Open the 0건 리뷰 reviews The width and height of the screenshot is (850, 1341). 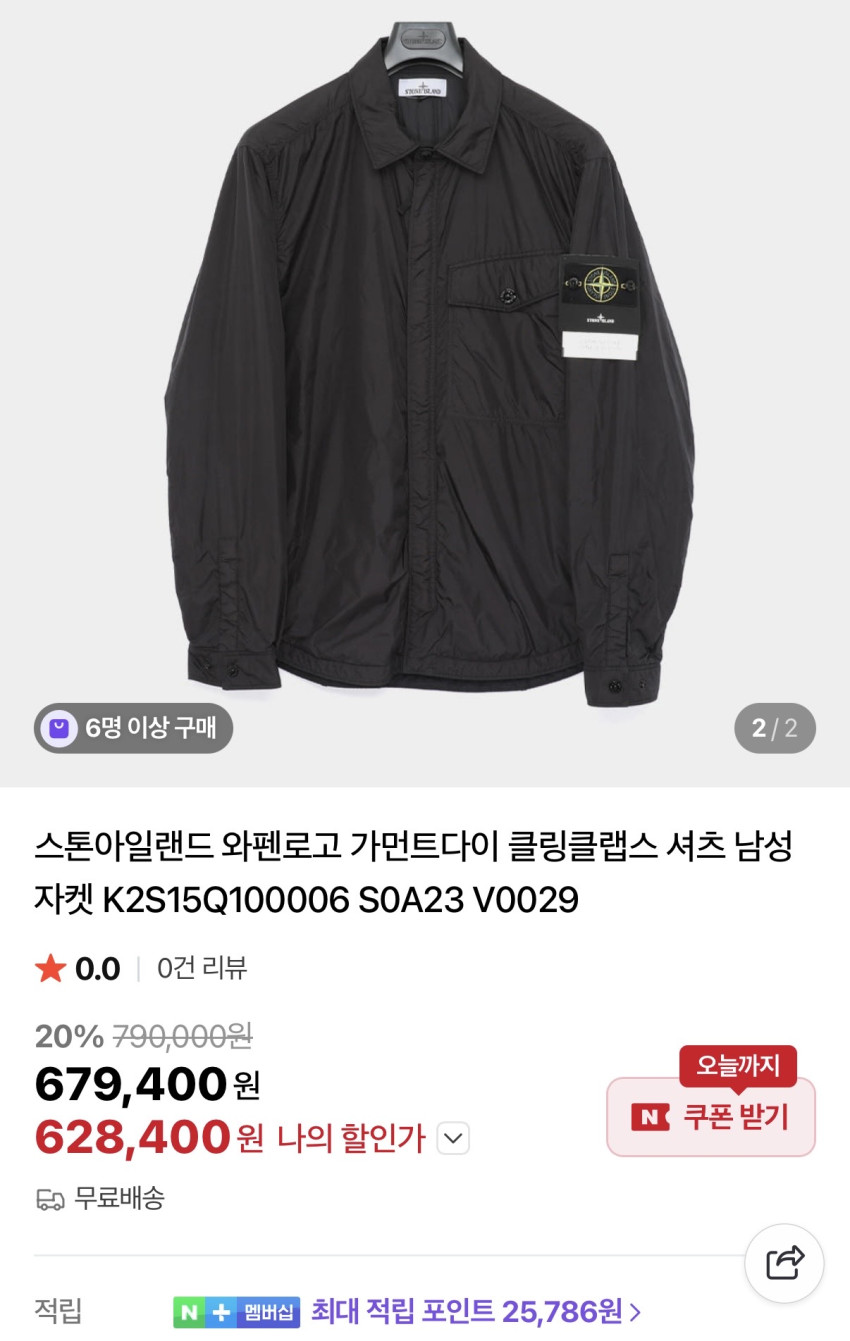[x=202, y=968]
